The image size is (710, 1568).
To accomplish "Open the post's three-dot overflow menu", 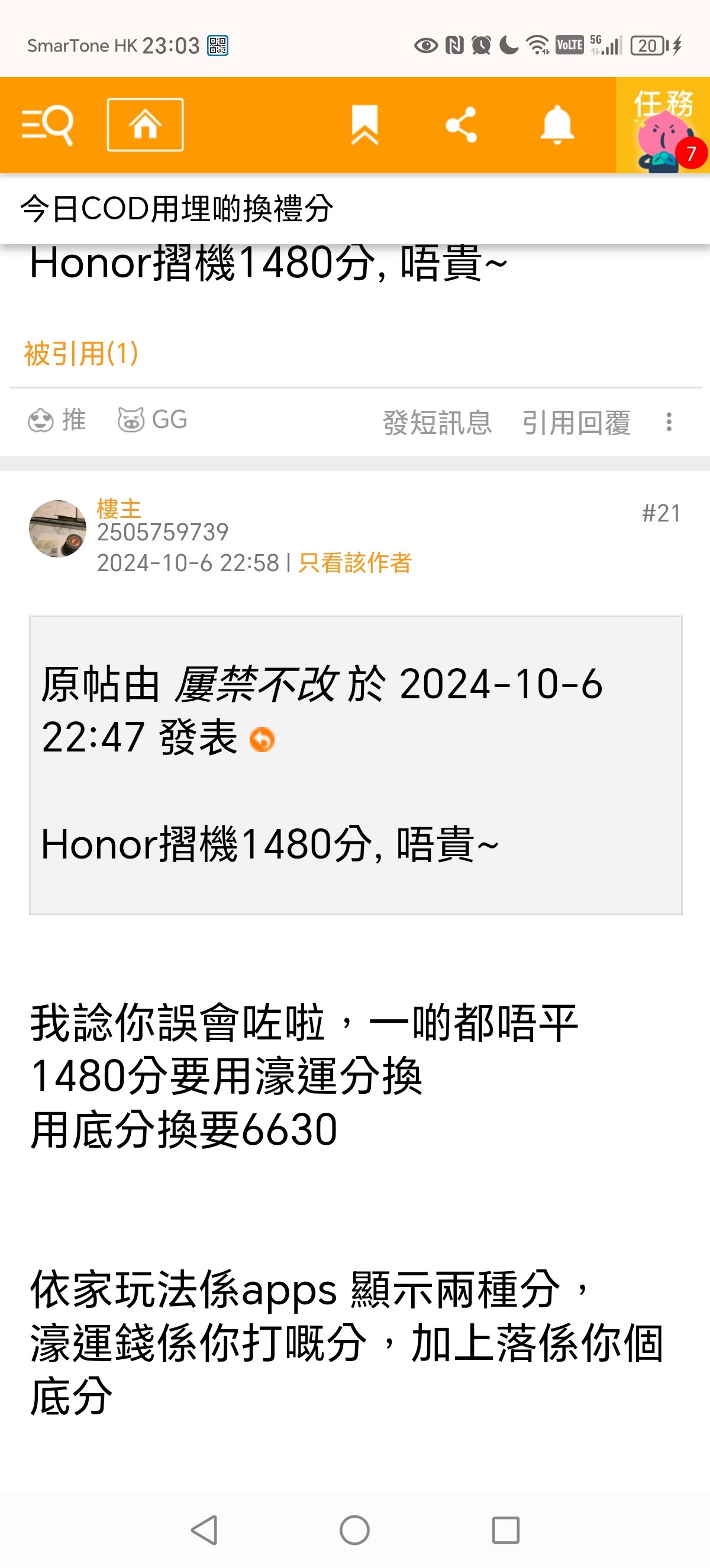I will [x=669, y=422].
